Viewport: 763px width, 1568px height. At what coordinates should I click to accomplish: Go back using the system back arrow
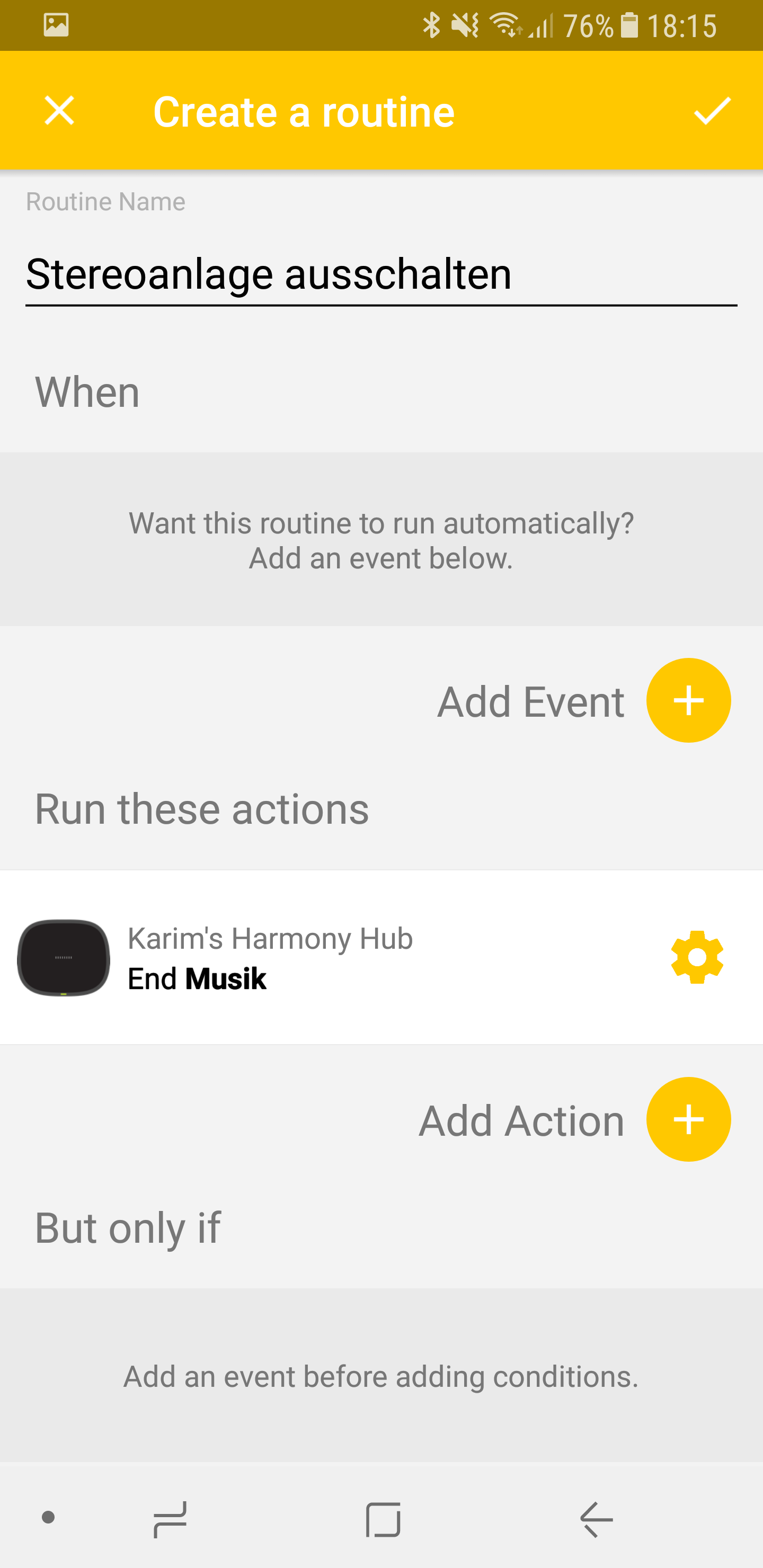coord(596,1519)
